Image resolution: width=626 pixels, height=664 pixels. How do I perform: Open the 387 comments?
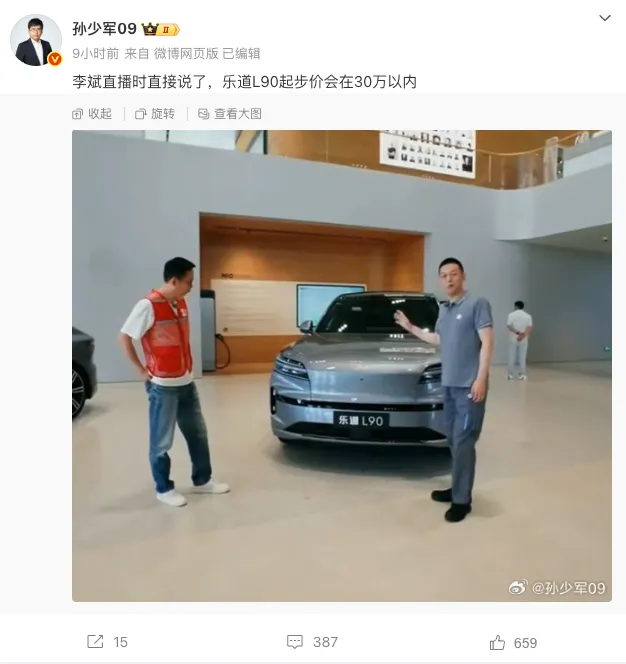[x=312, y=642]
